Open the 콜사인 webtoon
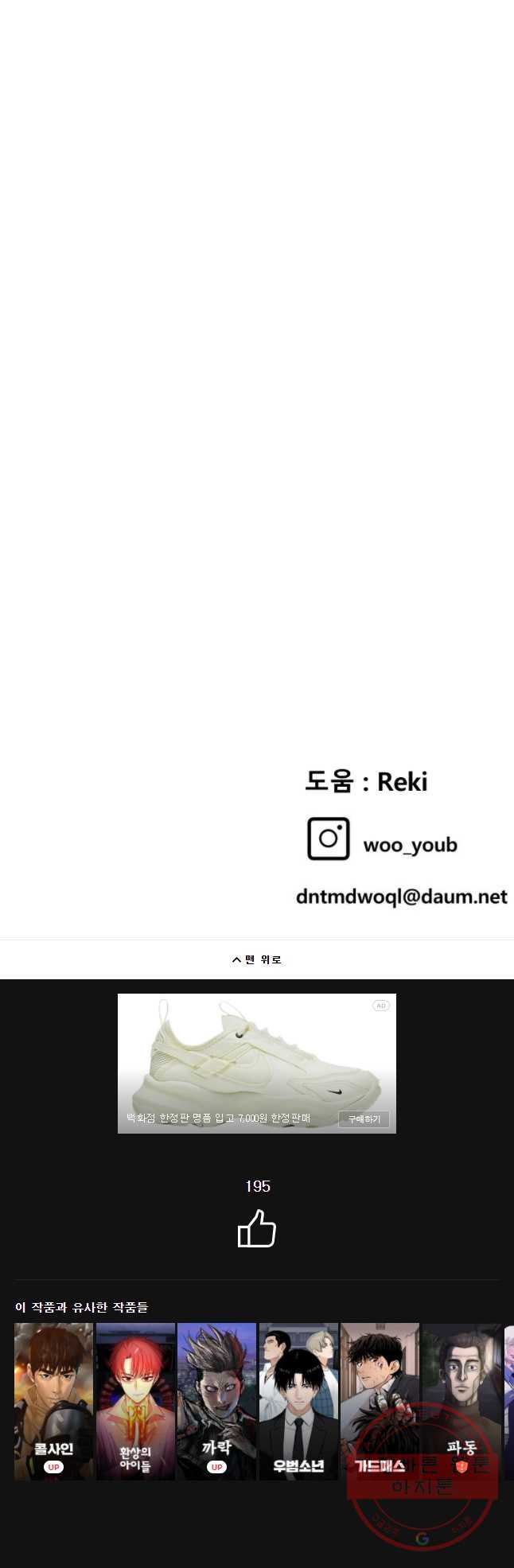Screen dimensions: 514x1568 [x=54, y=1401]
